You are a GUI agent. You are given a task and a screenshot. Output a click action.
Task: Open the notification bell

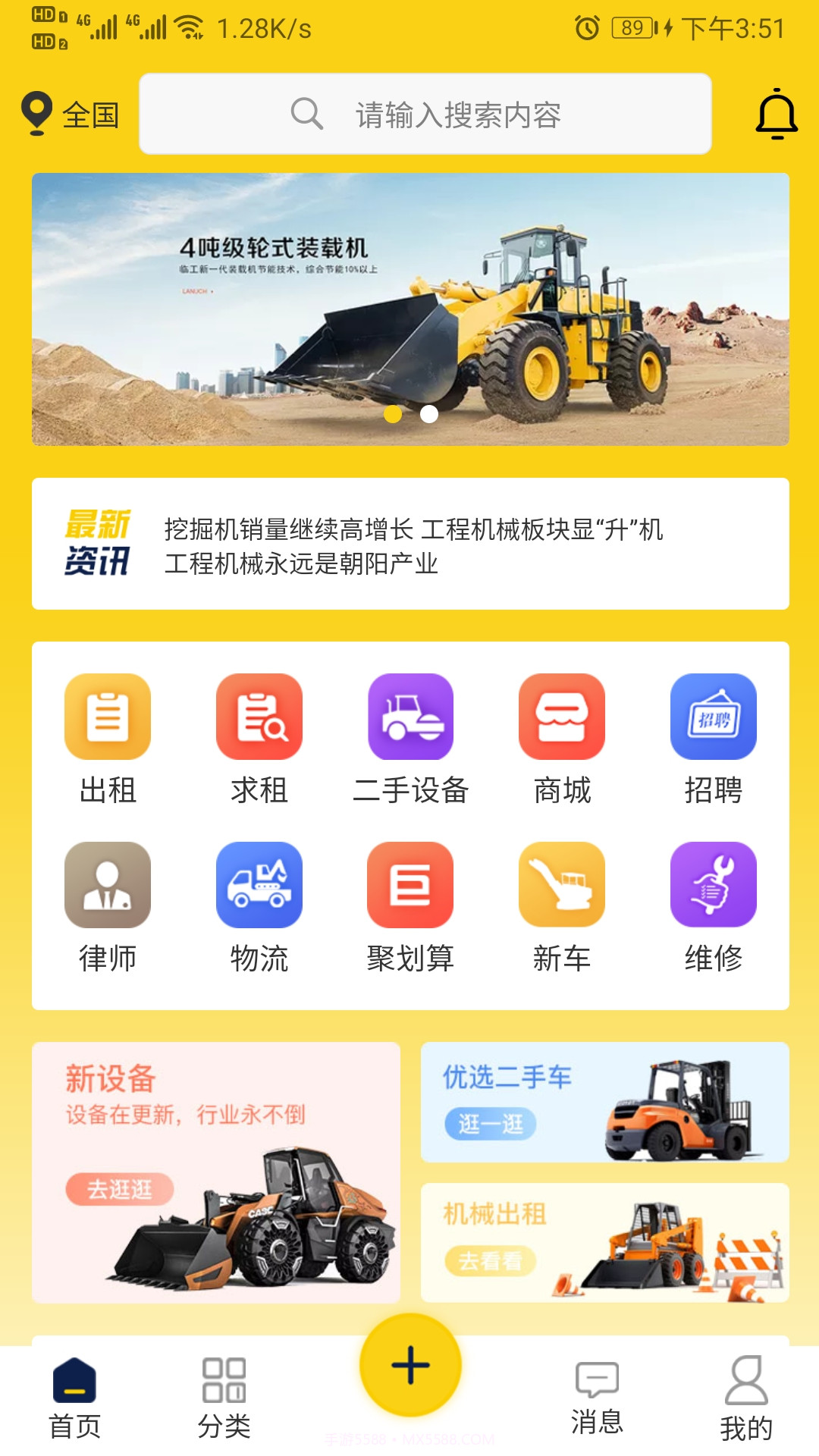point(775,115)
